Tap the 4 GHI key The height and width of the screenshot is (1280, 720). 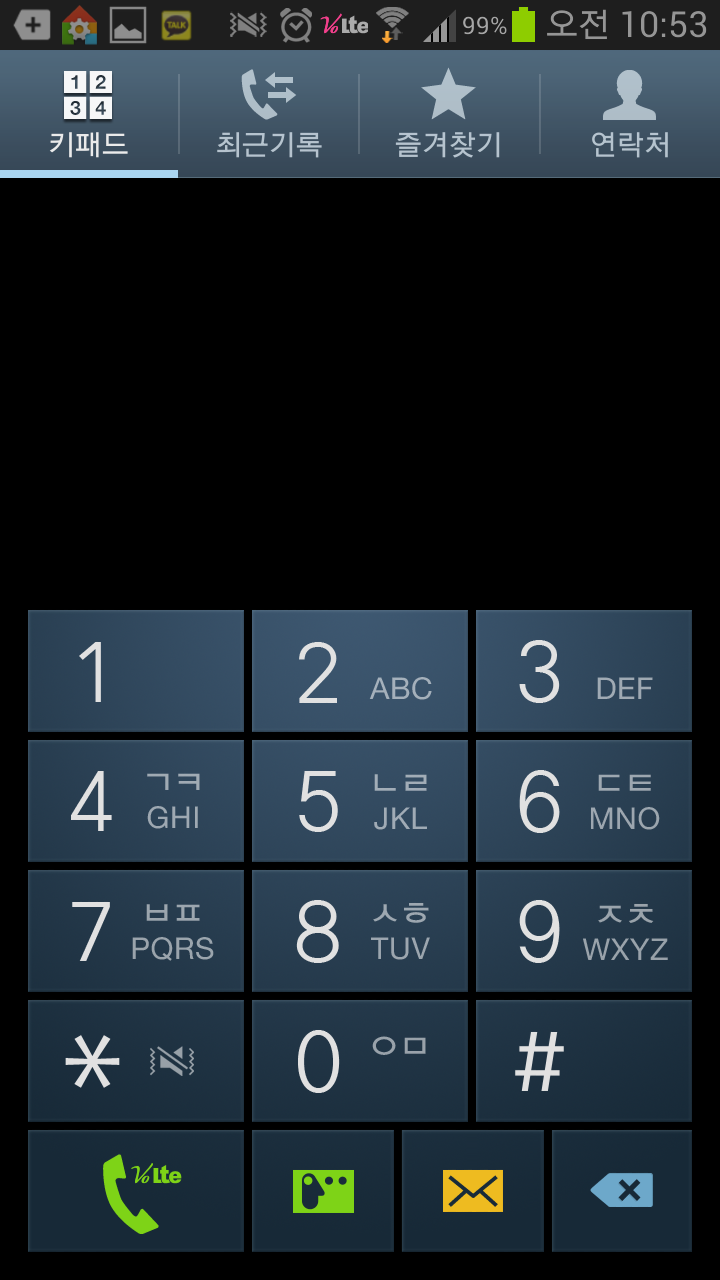click(x=136, y=801)
